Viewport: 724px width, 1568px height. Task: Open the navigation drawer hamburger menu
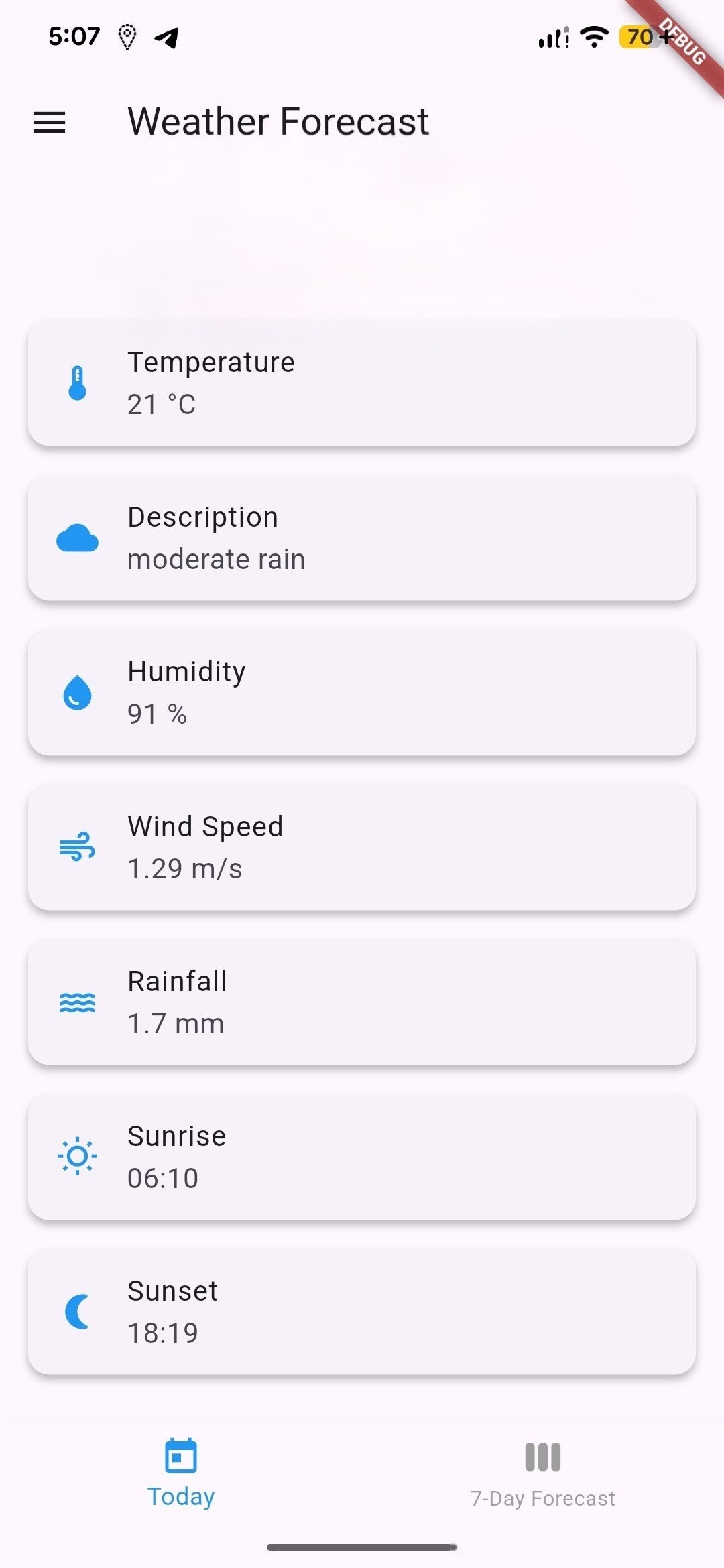pos(48,123)
